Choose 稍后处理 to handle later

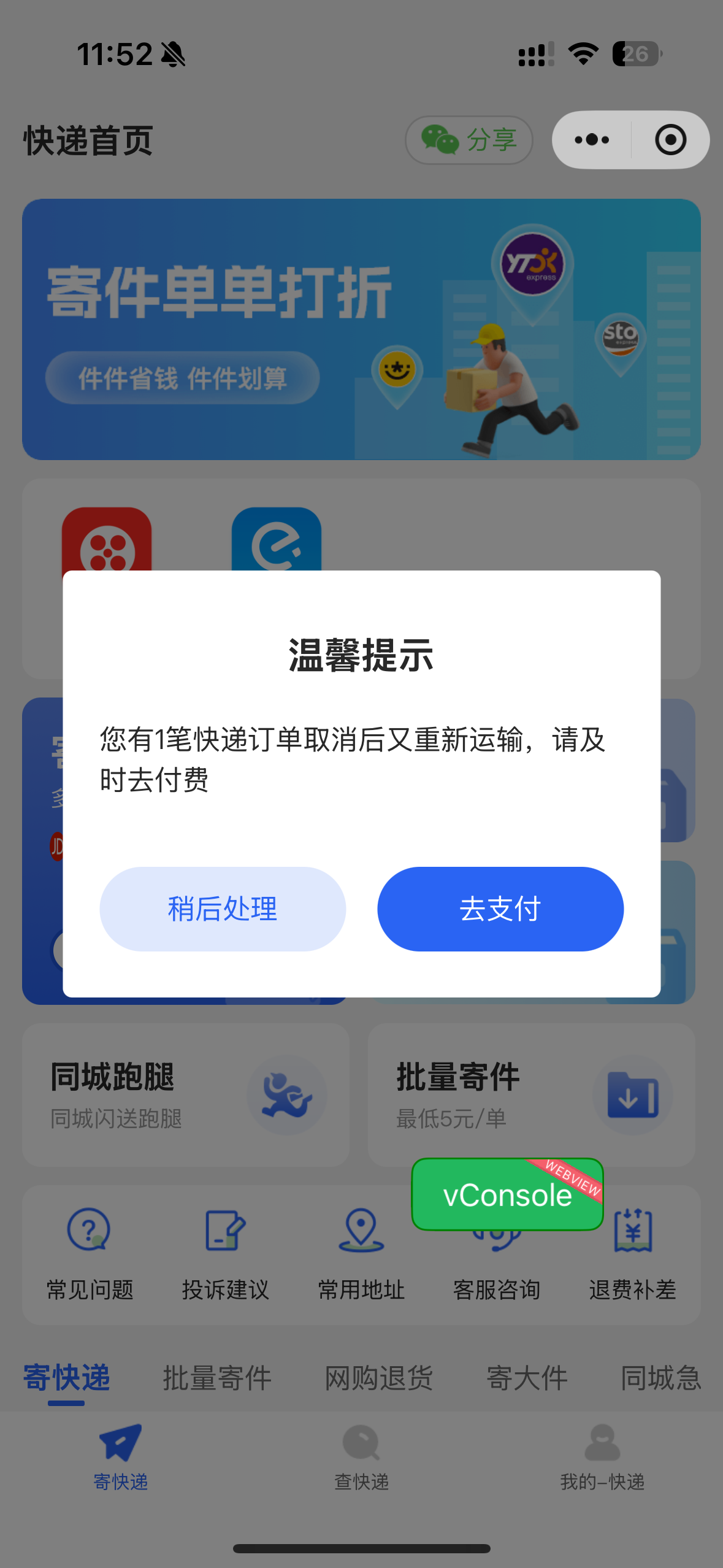click(x=222, y=909)
